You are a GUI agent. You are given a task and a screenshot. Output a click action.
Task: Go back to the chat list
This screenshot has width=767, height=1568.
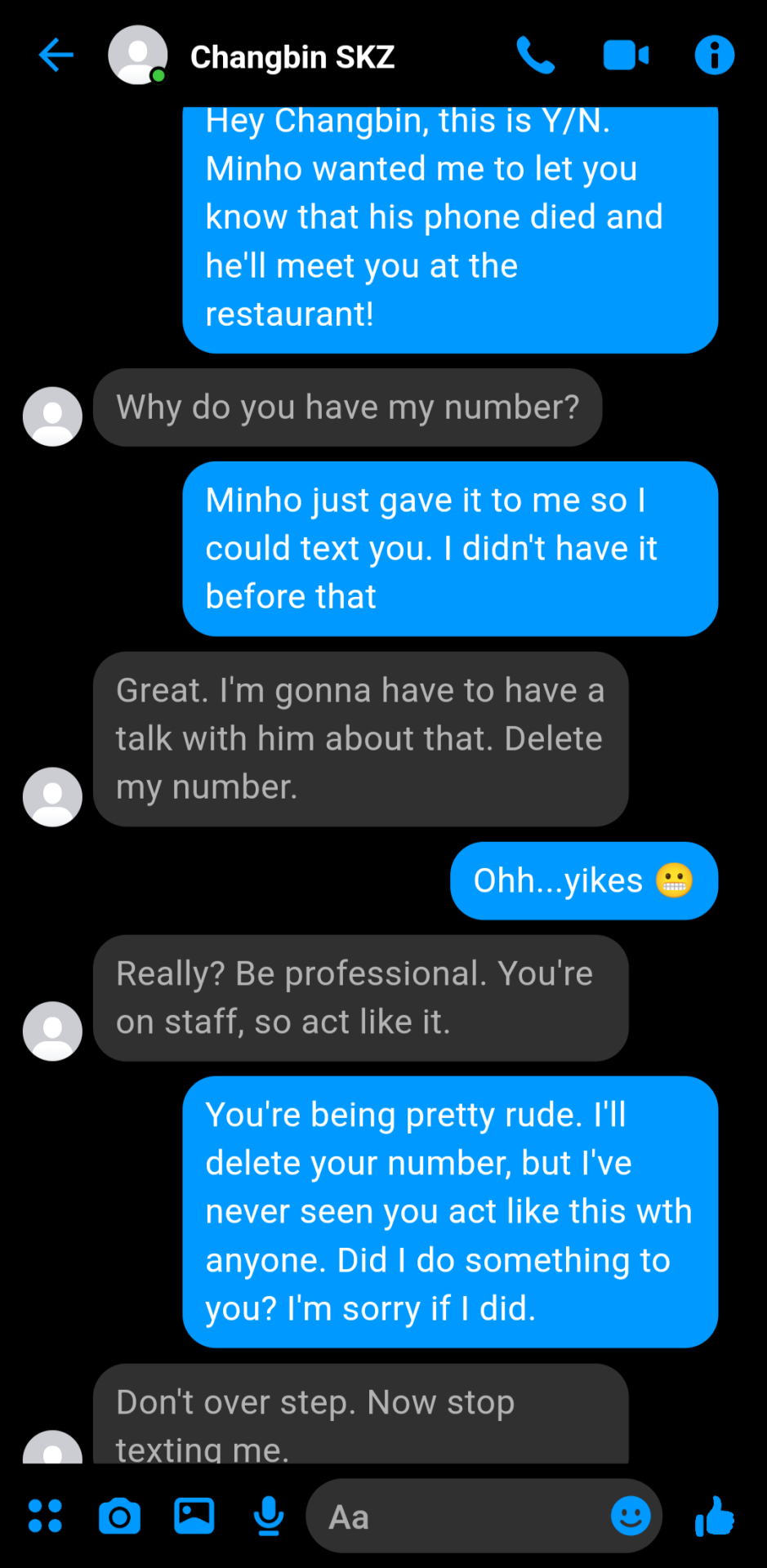56,56
